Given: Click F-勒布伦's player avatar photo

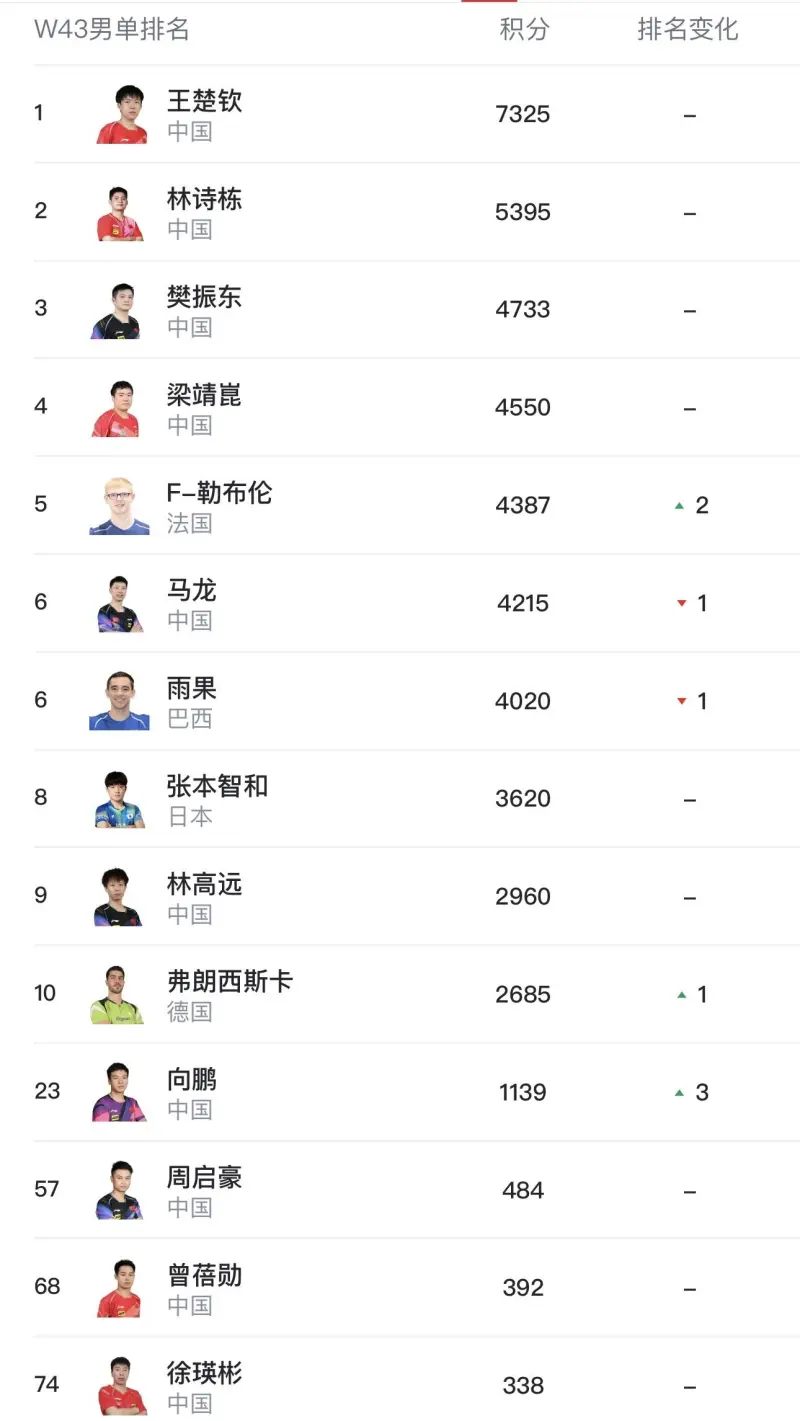Looking at the screenshot, I should pos(120,504).
